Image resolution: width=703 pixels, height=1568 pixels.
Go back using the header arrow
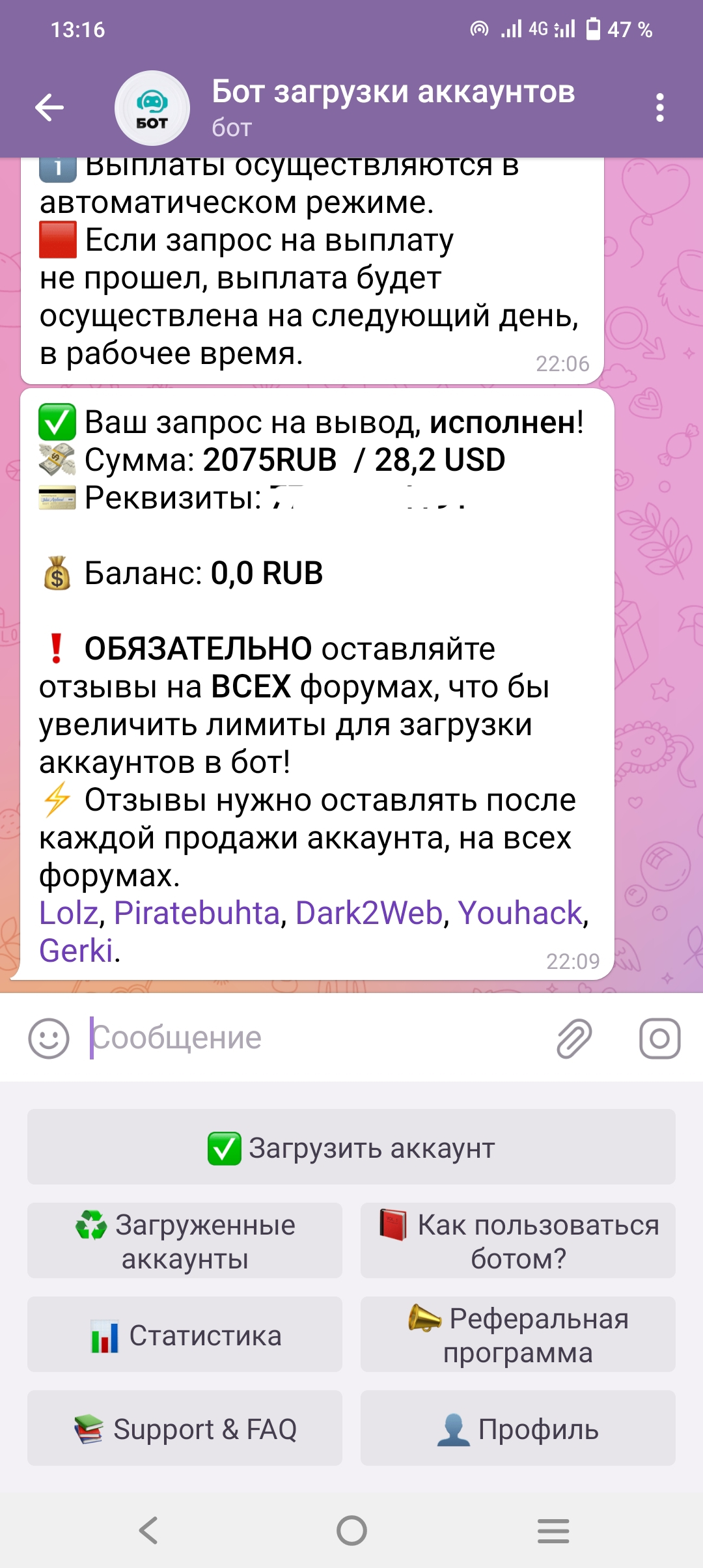(x=49, y=107)
